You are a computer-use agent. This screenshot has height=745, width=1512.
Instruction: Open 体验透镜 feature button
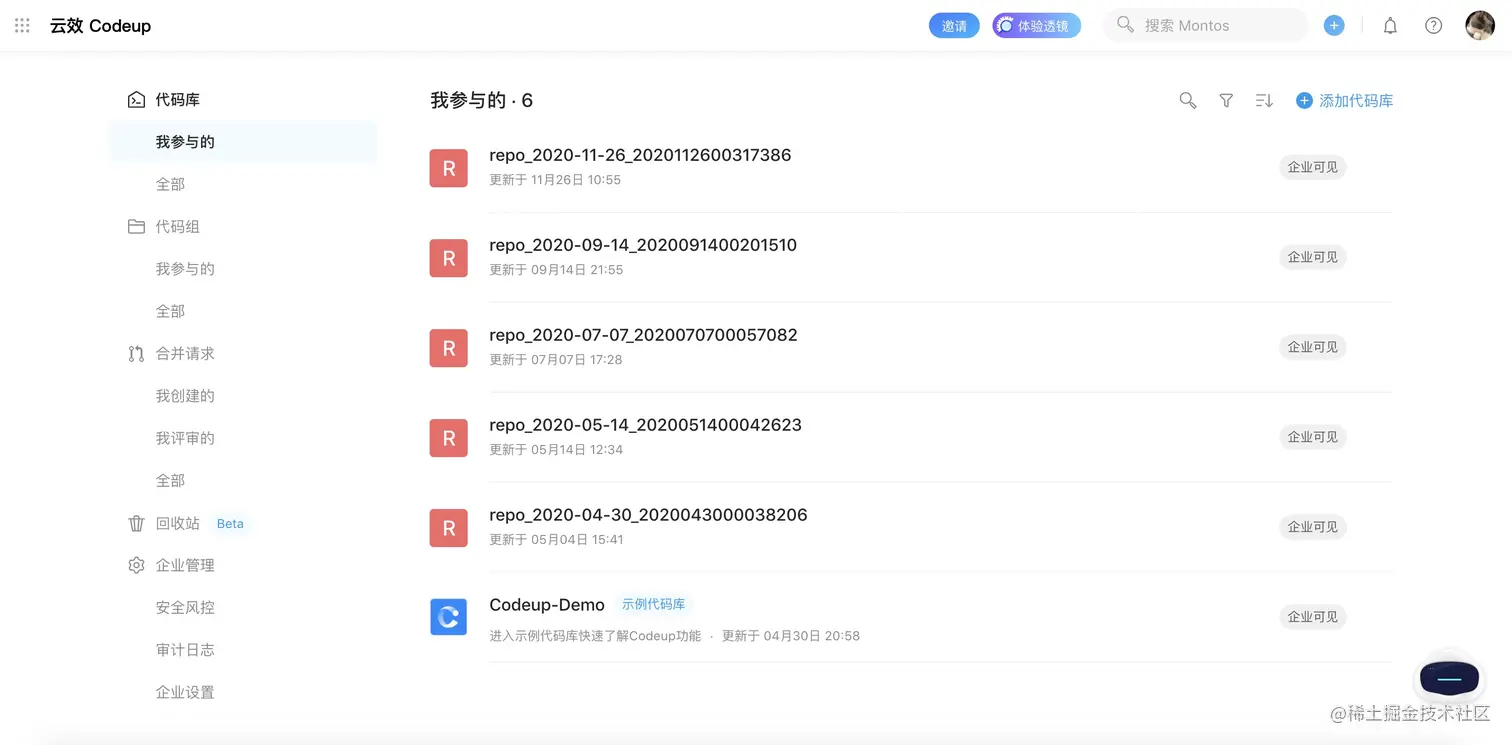(1036, 26)
